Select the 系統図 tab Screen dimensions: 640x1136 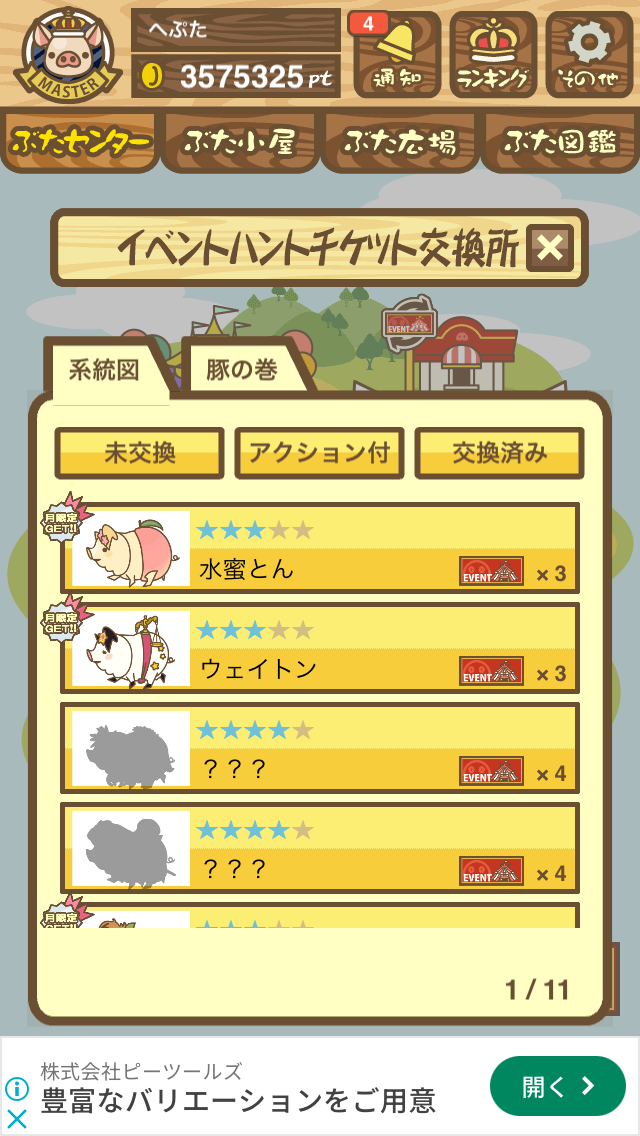point(105,369)
